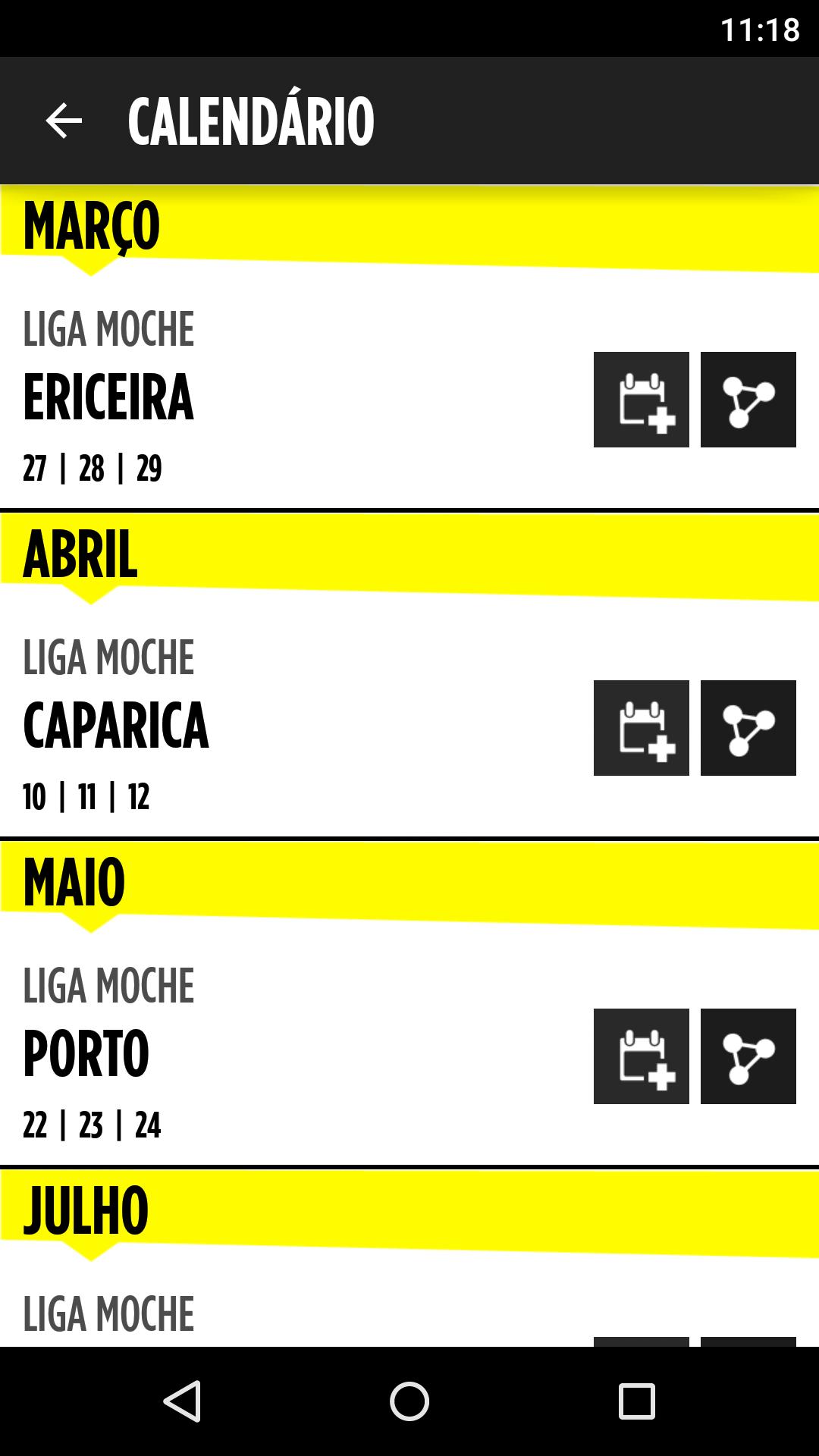Share the Porto event
Screen dimensions: 819x1456
coord(748,1056)
